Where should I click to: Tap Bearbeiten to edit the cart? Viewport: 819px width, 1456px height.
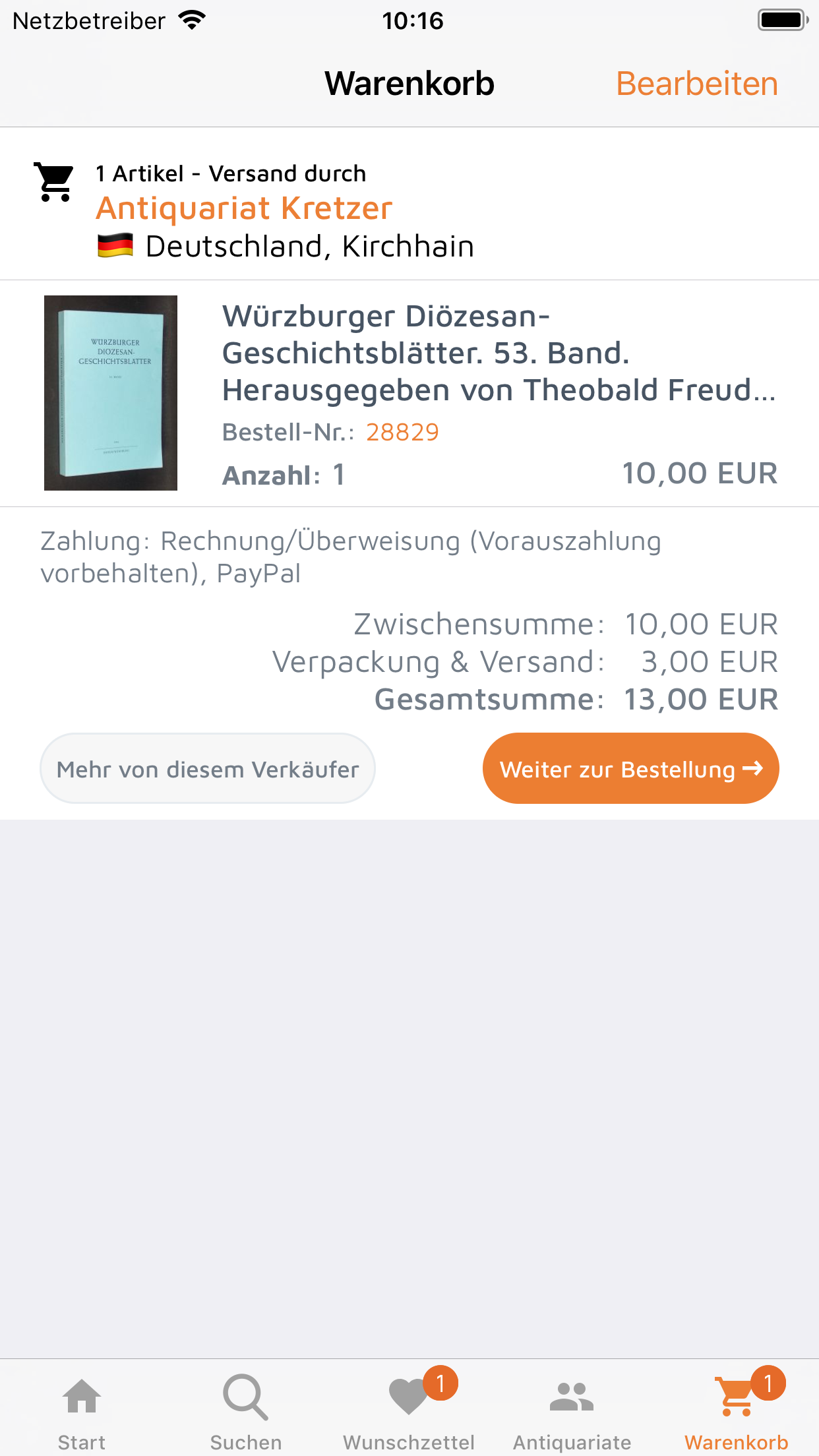pyautogui.click(x=696, y=84)
